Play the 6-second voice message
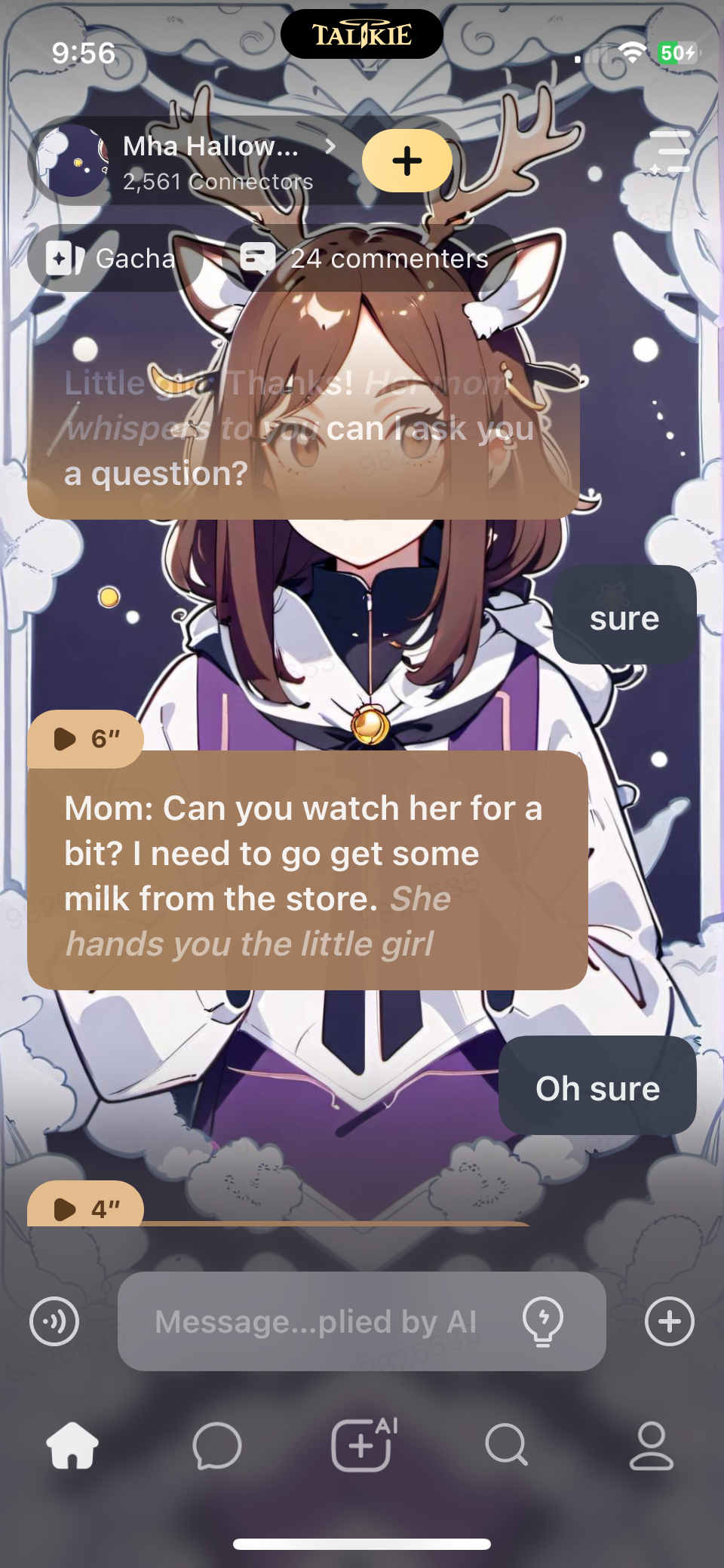 [x=84, y=739]
